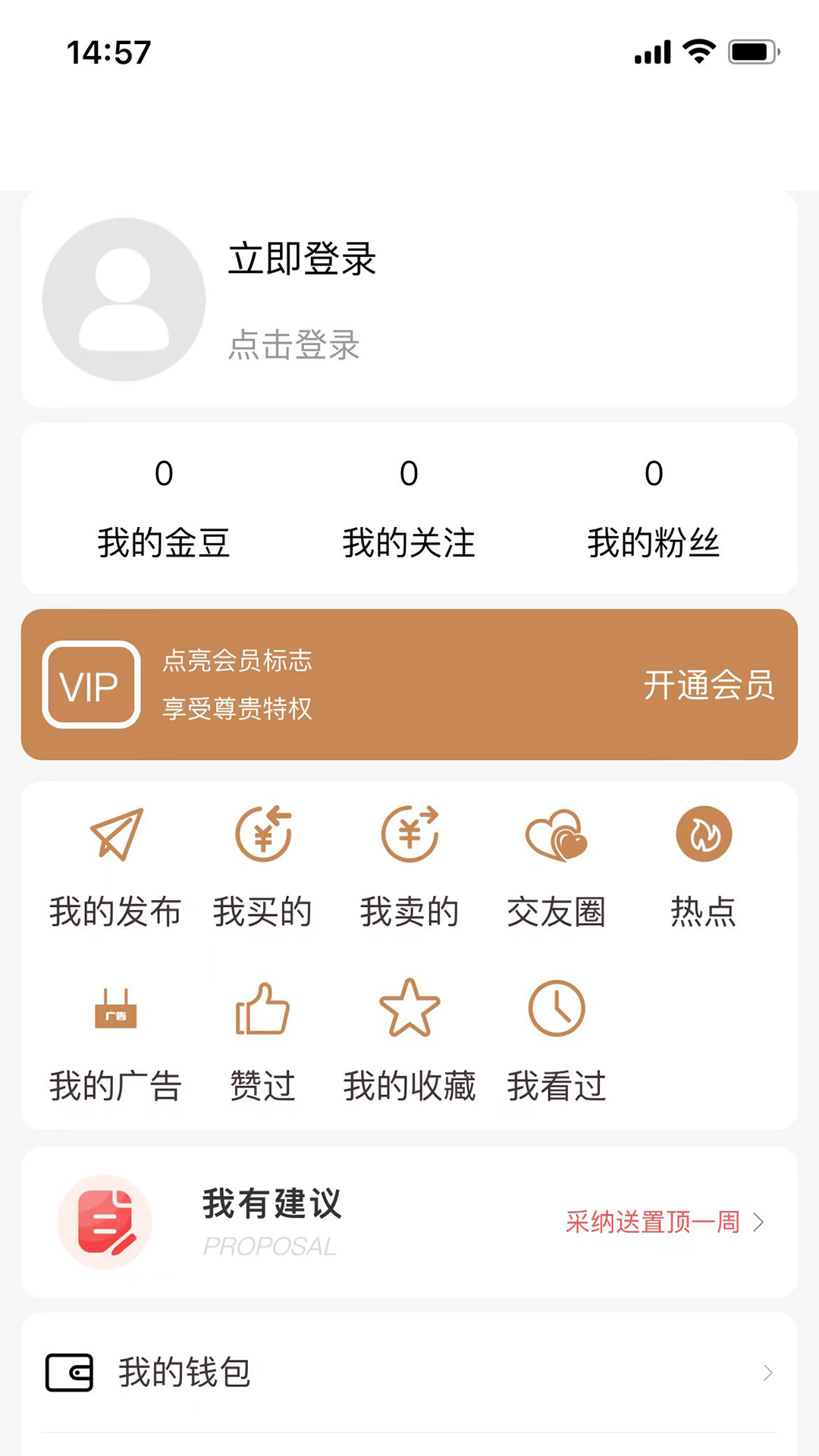Open 我的广告

click(x=115, y=1043)
